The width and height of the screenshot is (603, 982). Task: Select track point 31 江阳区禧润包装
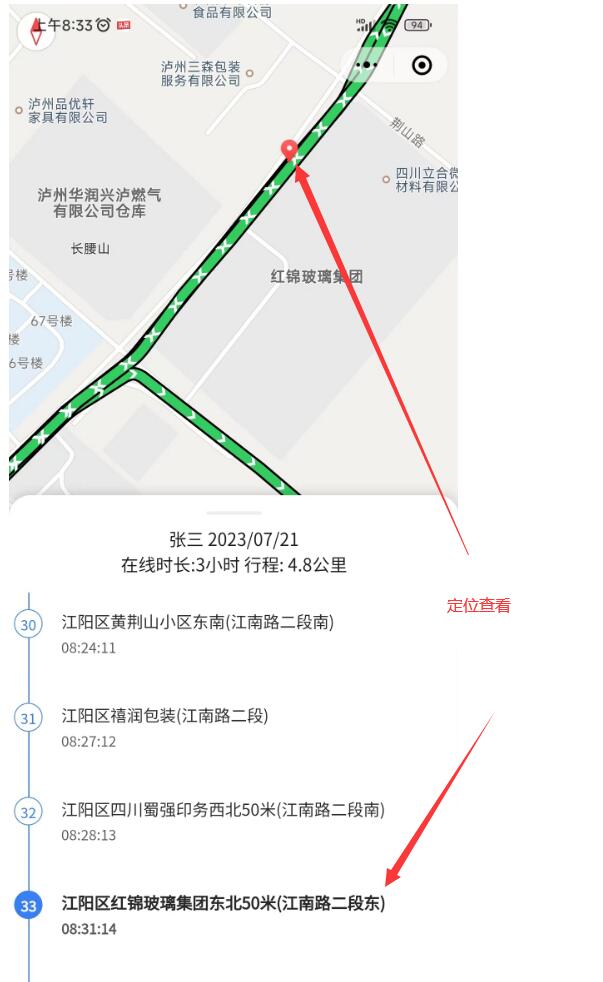point(165,716)
